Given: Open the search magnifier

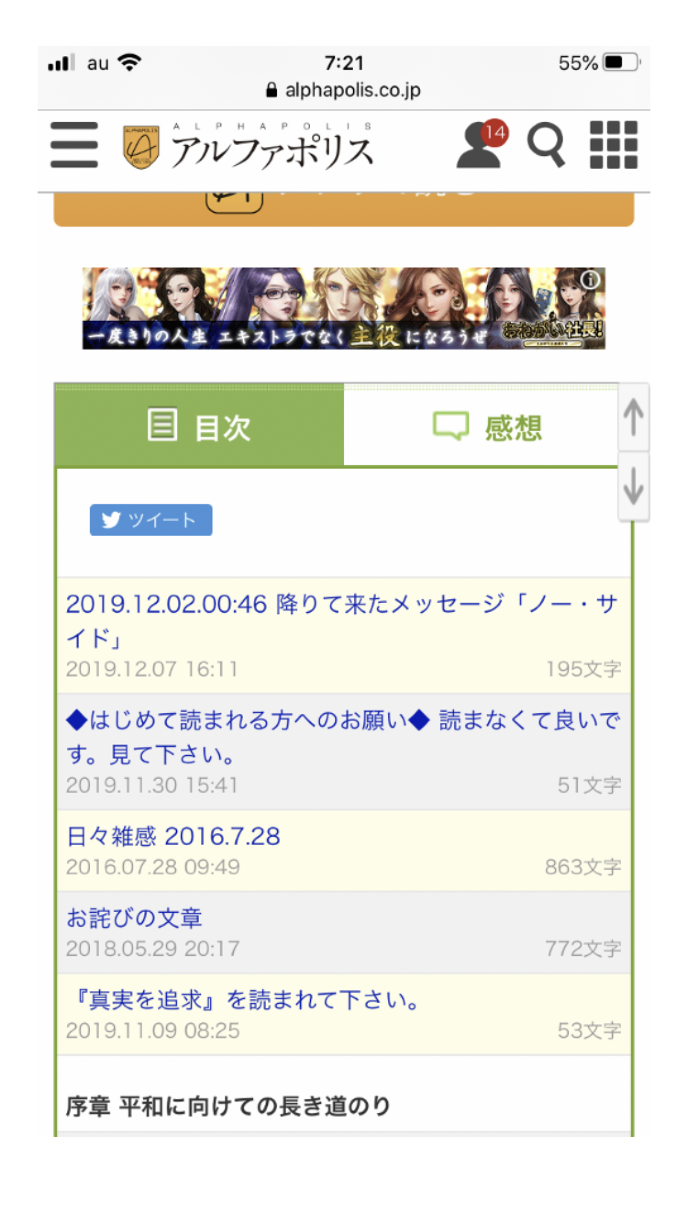Looking at the screenshot, I should pyautogui.click(x=546, y=146).
